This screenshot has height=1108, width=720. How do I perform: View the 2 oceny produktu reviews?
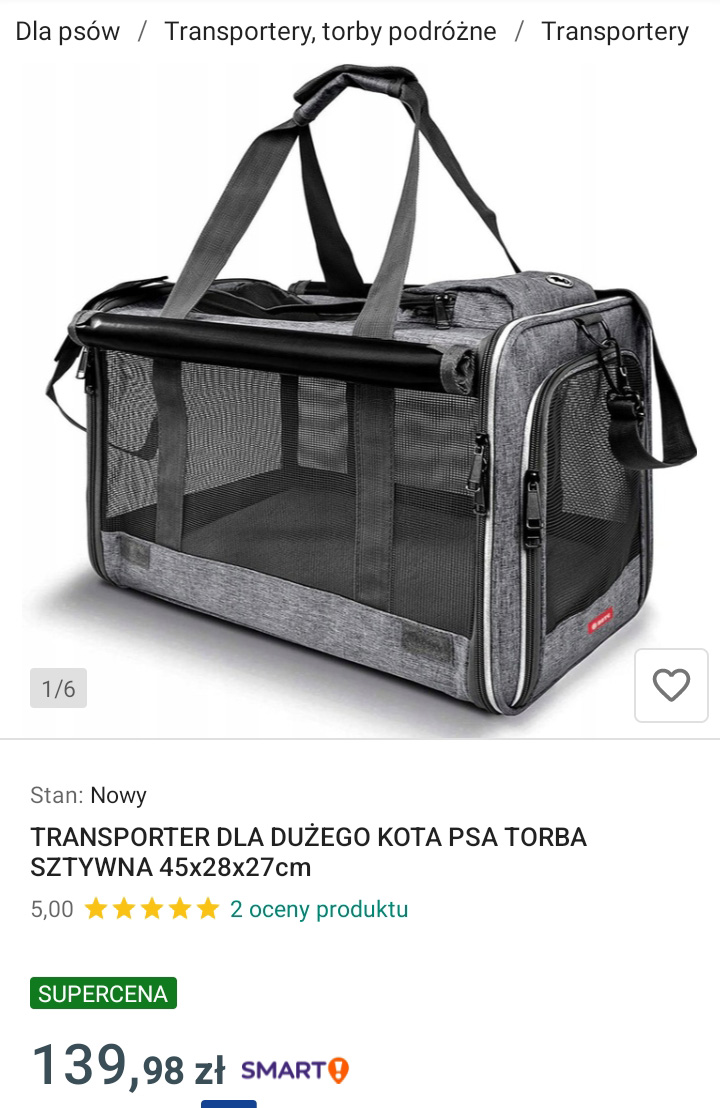[x=318, y=909]
